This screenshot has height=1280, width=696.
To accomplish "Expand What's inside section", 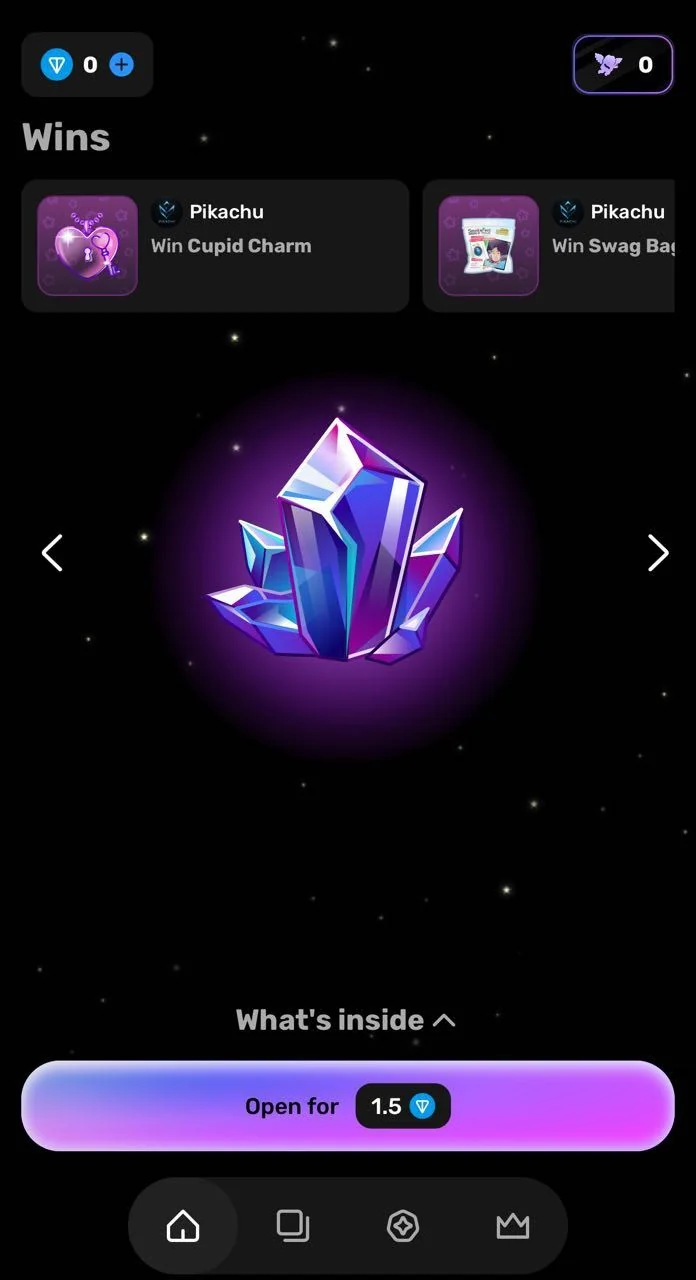I will [346, 1020].
